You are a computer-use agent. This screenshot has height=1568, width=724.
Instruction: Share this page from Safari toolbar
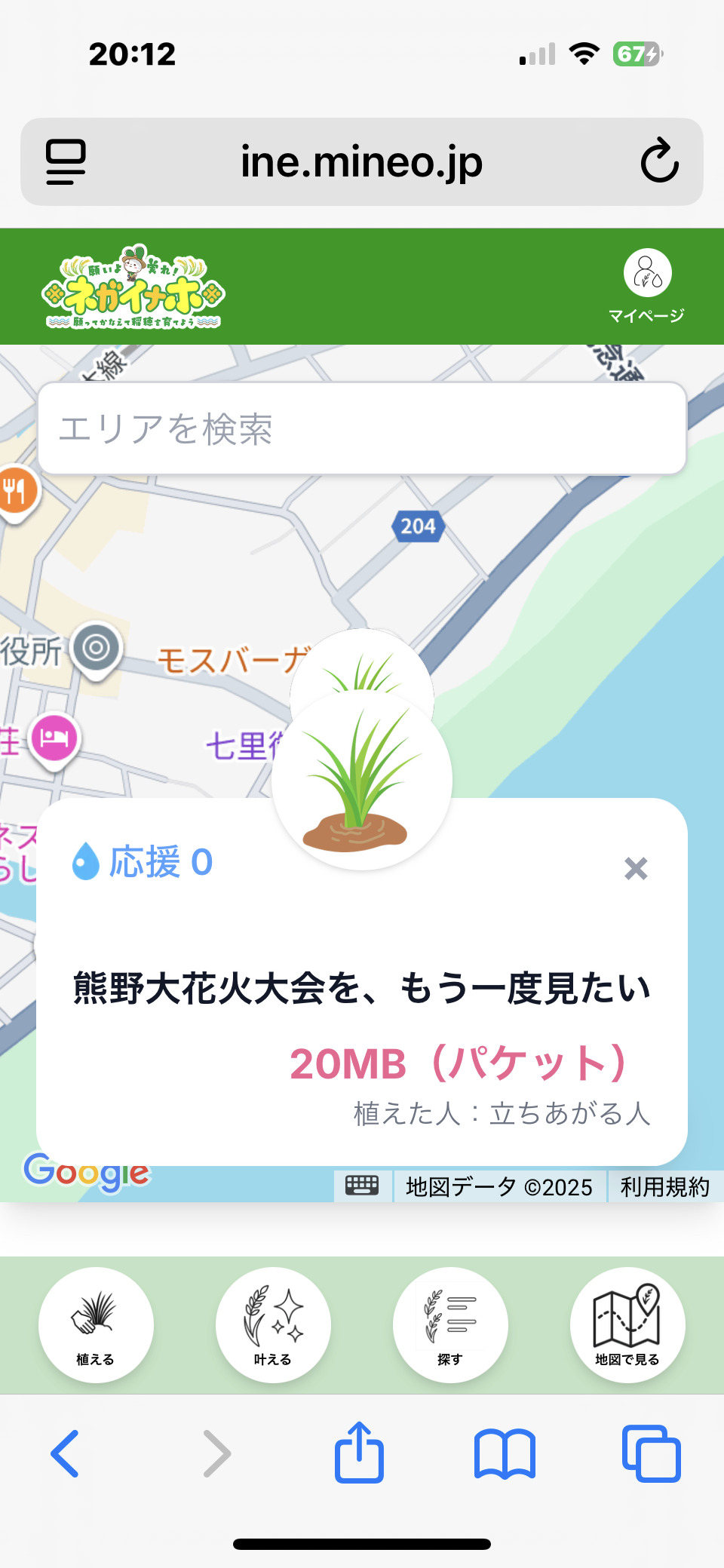pos(359,1452)
